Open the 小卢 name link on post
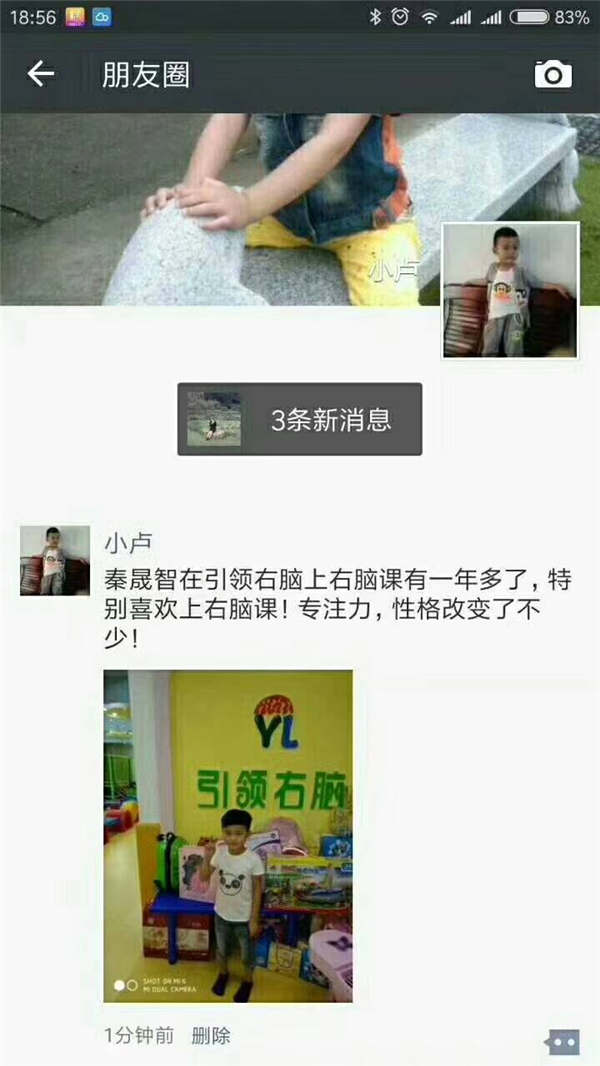 pos(128,543)
